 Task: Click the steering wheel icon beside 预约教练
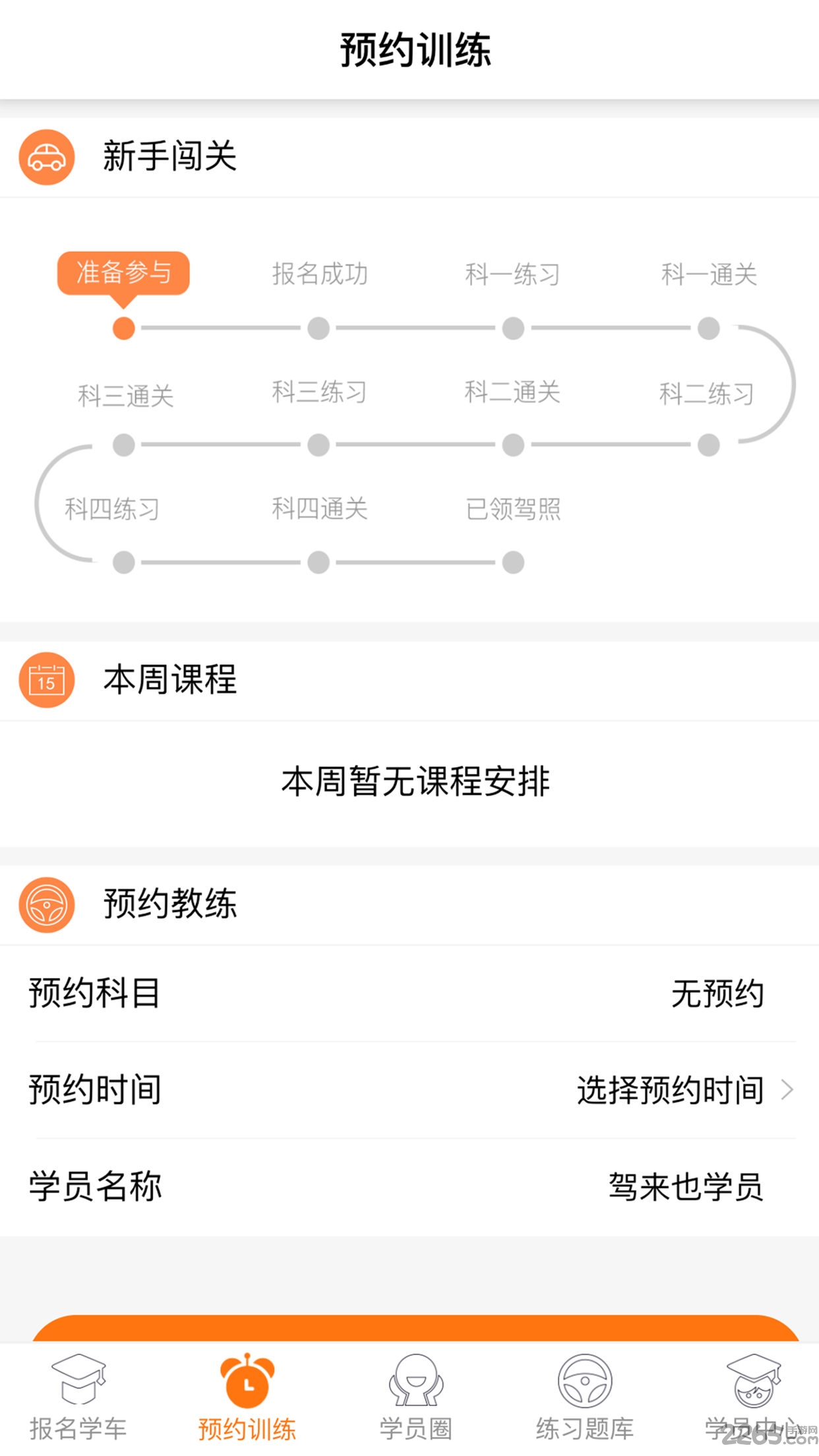[46, 905]
